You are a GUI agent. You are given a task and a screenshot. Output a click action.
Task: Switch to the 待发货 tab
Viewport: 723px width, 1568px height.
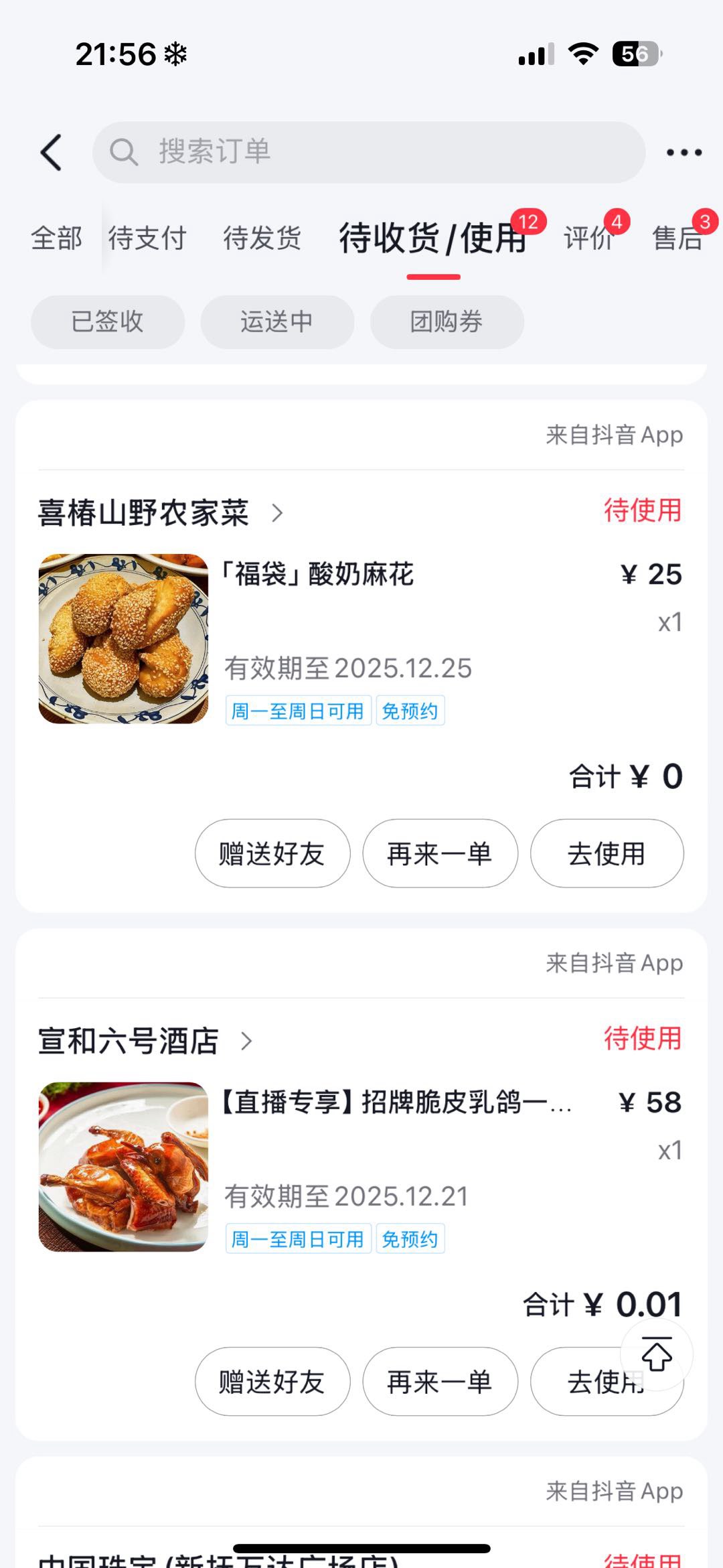tap(262, 238)
